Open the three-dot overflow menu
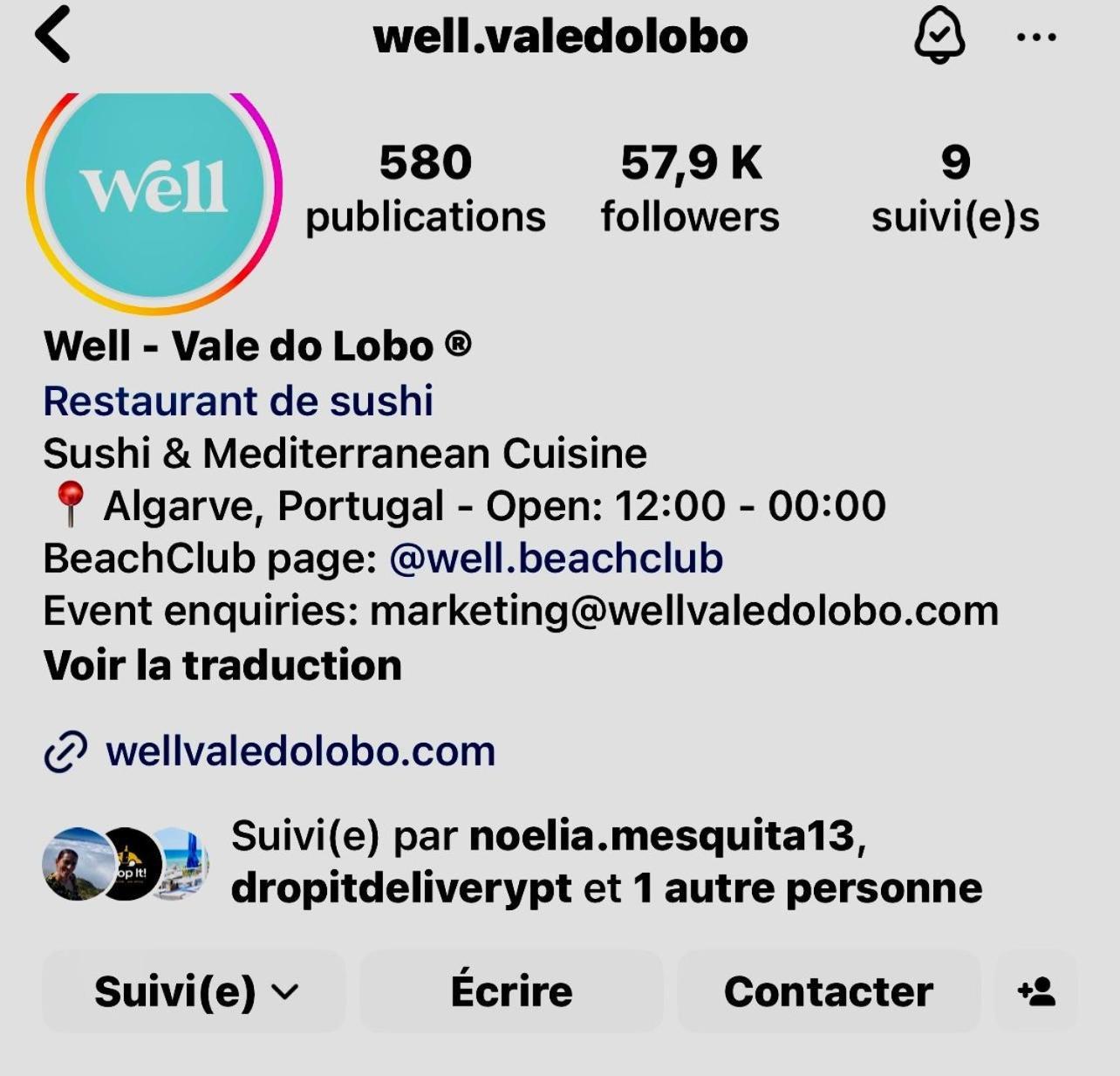 (x=1036, y=37)
